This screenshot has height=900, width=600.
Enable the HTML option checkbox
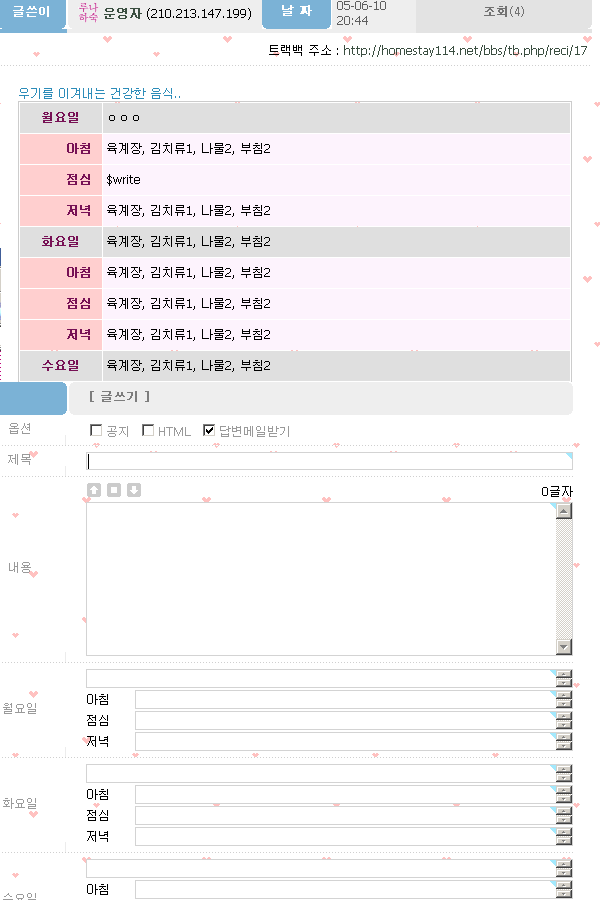click(148, 431)
